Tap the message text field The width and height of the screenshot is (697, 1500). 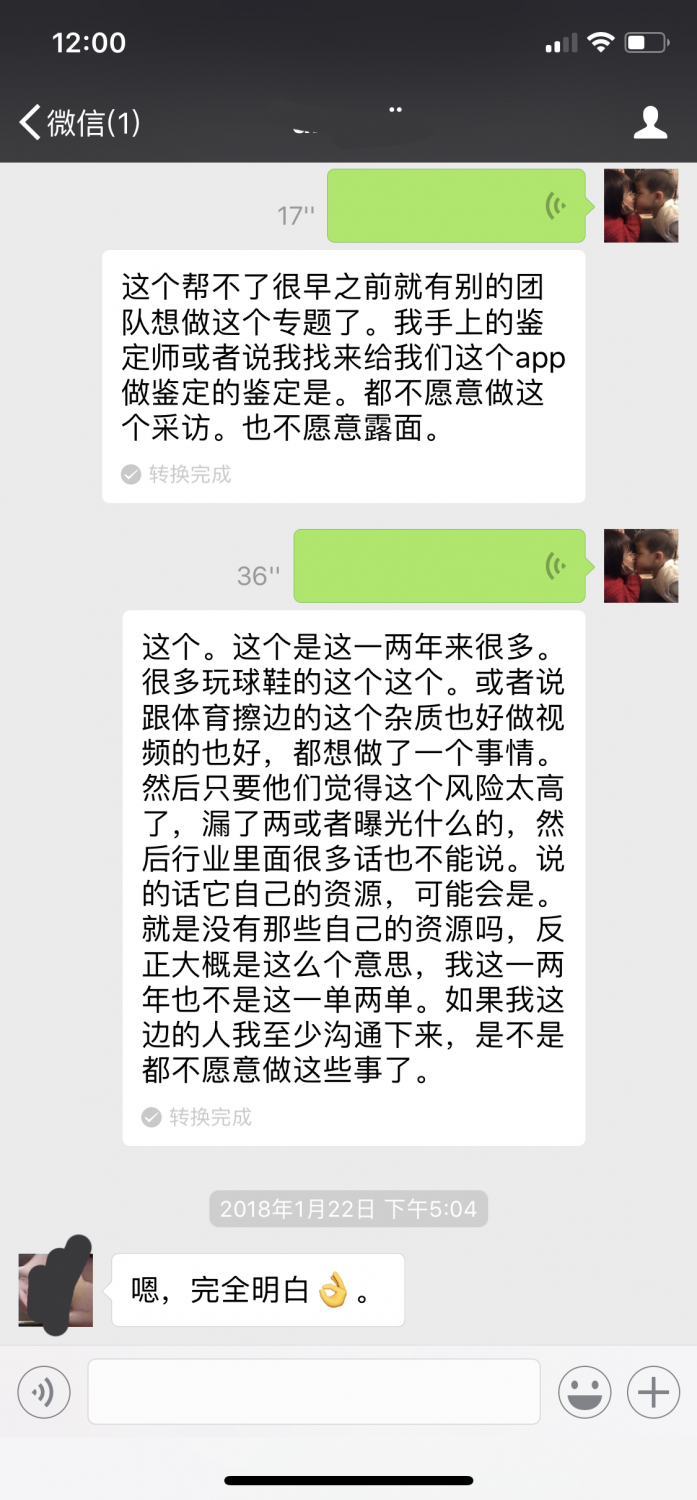pos(314,1391)
